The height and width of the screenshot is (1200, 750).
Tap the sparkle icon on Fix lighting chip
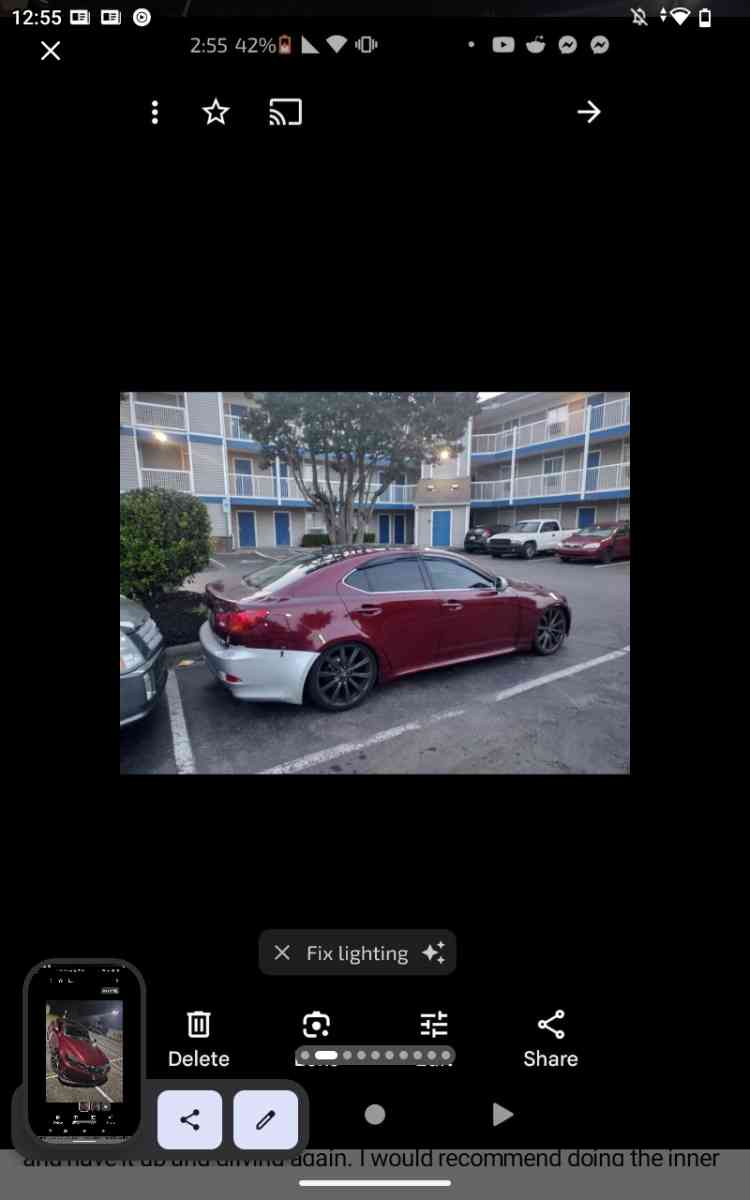point(432,952)
